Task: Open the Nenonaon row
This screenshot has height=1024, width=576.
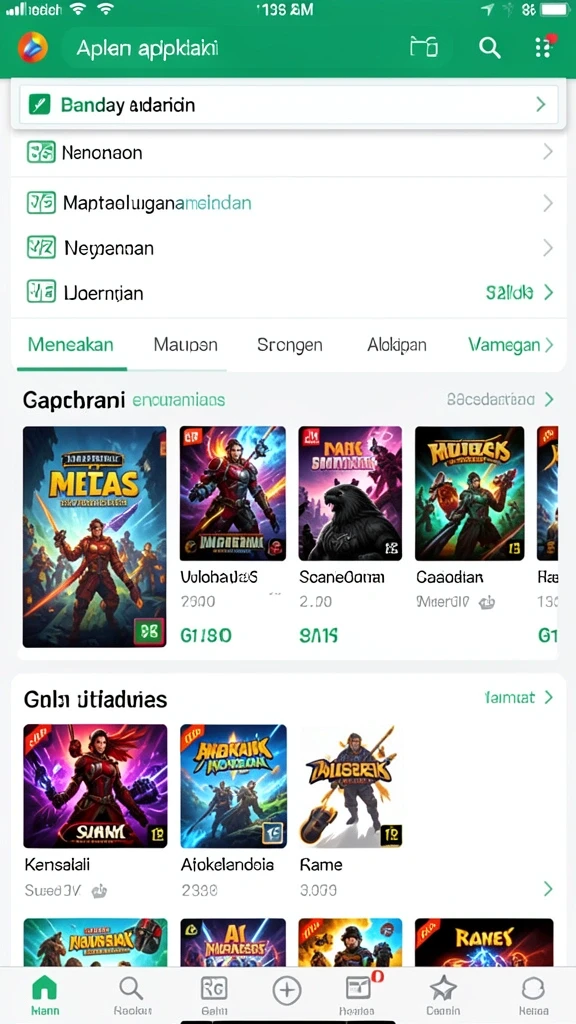Action: 289,152
